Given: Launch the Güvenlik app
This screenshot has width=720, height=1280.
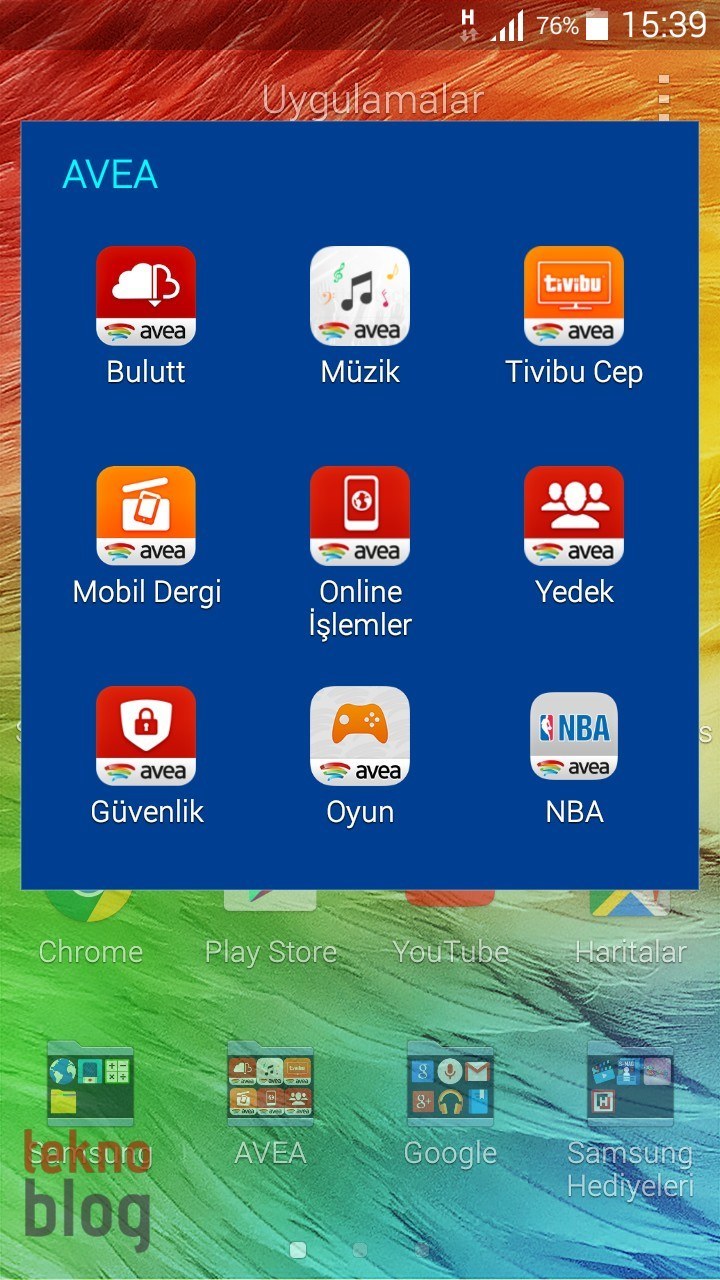Looking at the screenshot, I should point(146,737).
